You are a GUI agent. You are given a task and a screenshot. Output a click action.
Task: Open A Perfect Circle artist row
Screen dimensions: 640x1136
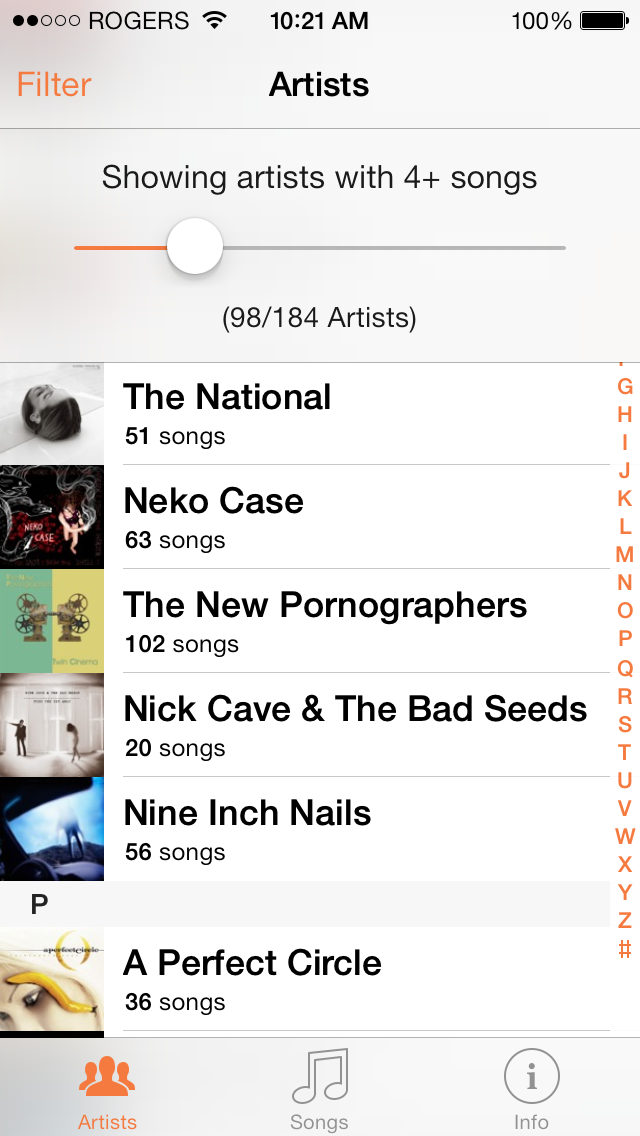[x=300, y=979]
